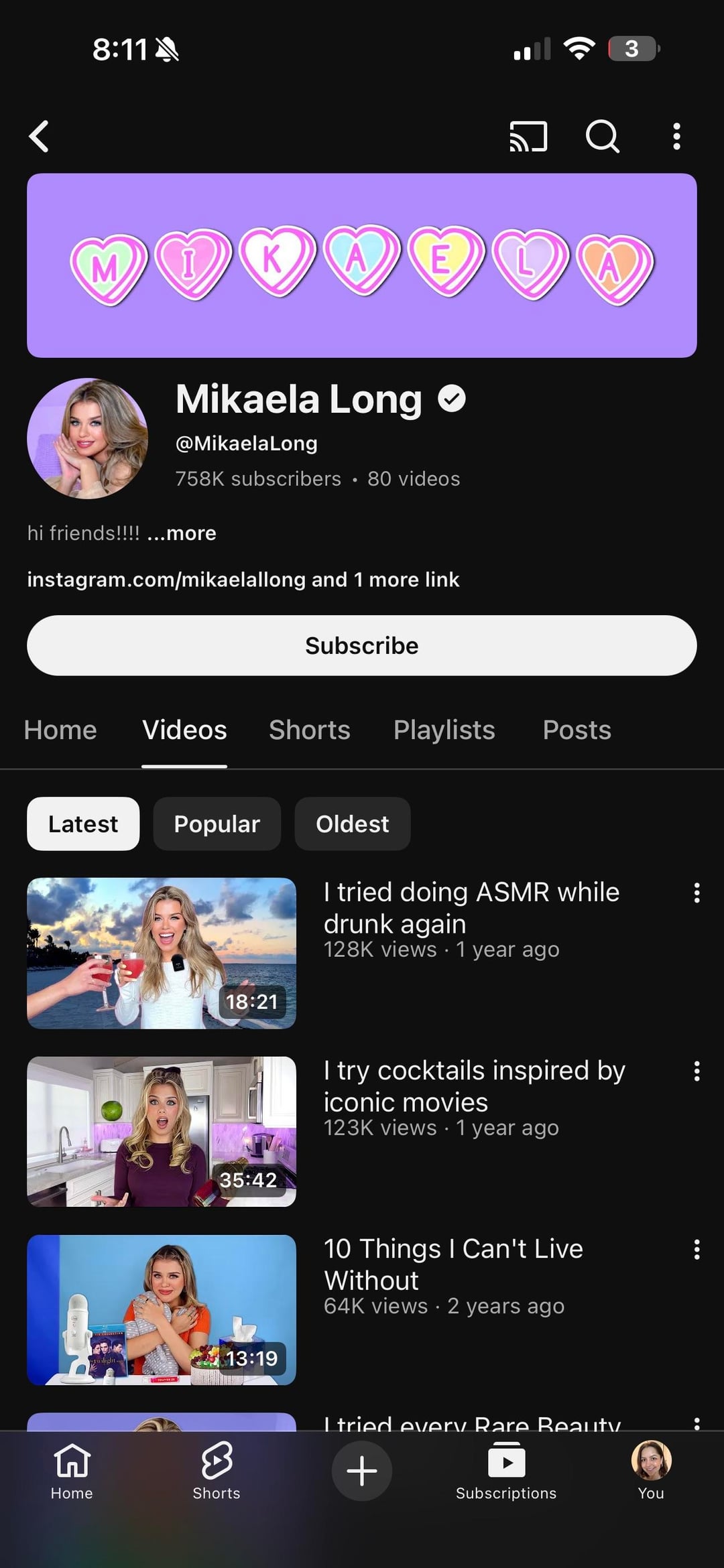724x1568 pixels.
Task: Go back using the top arrow
Action: tap(40, 137)
